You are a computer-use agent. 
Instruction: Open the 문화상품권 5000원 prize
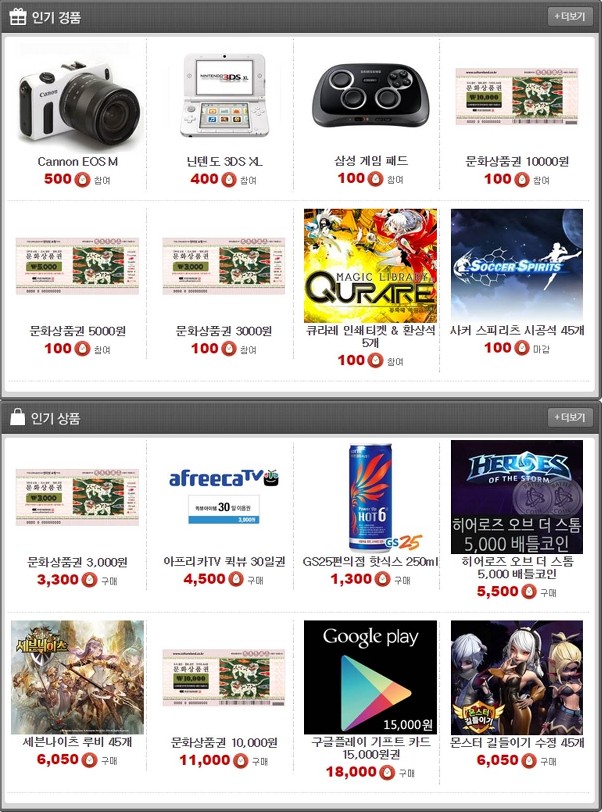78,266
